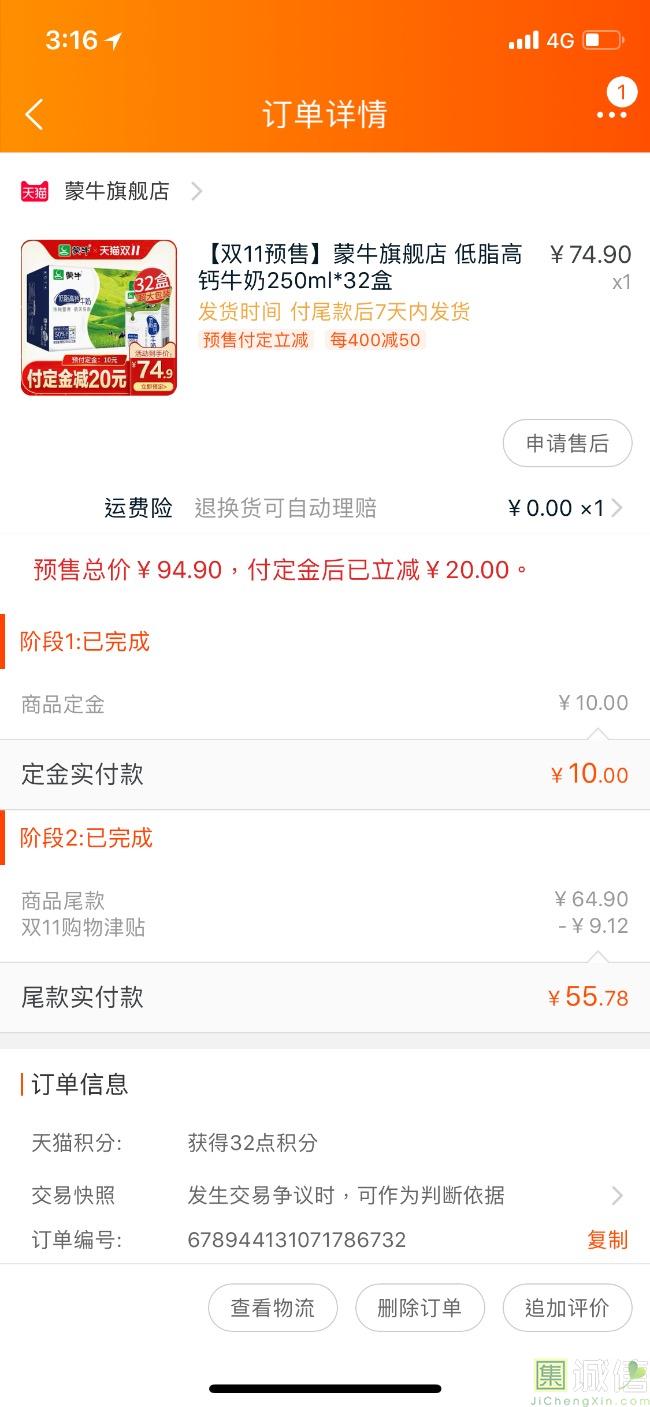
Task: Tap 删除订单 to delete this order
Action: tap(420, 1308)
